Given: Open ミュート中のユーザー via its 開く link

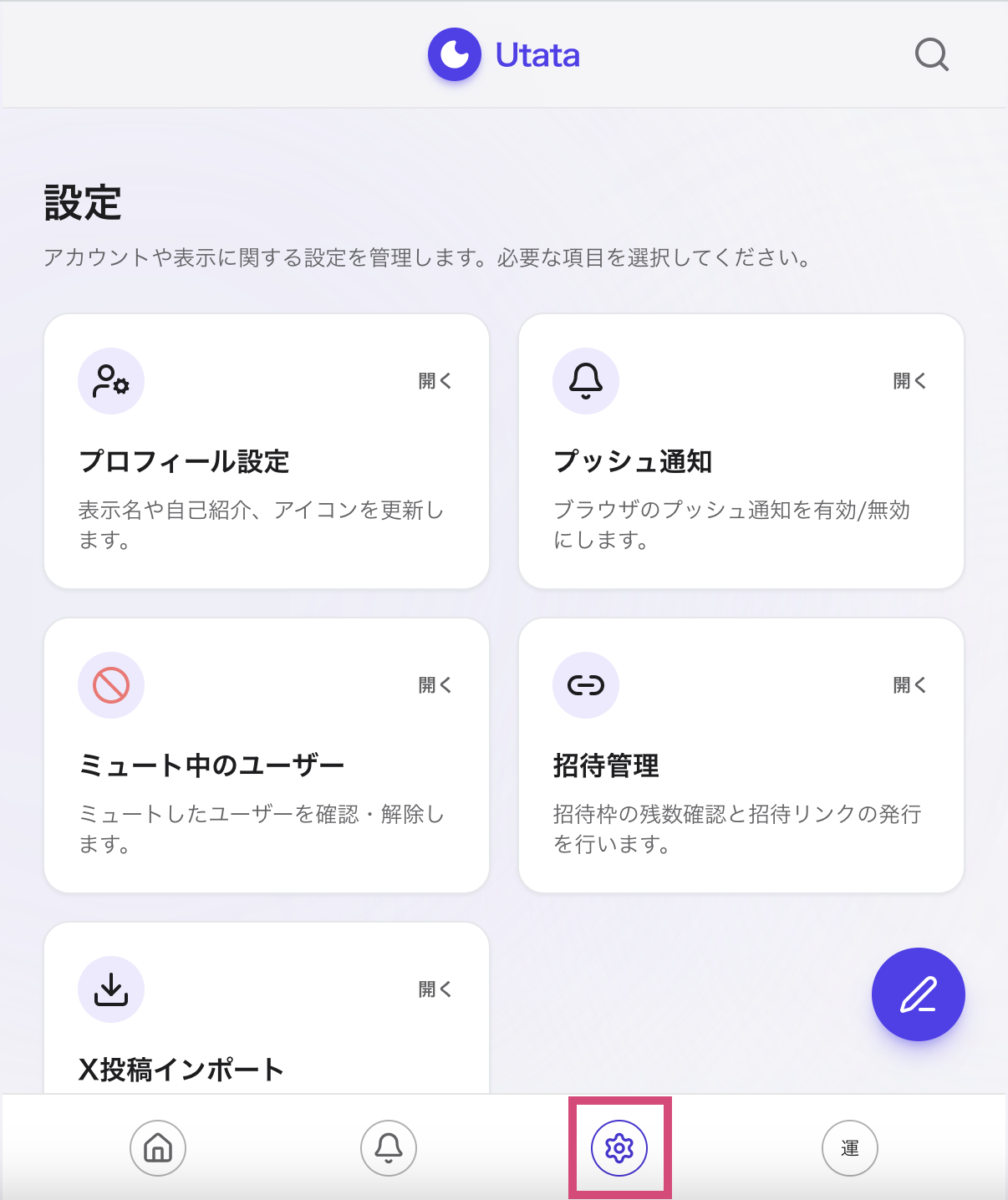Looking at the screenshot, I should click(x=434, y=685).
